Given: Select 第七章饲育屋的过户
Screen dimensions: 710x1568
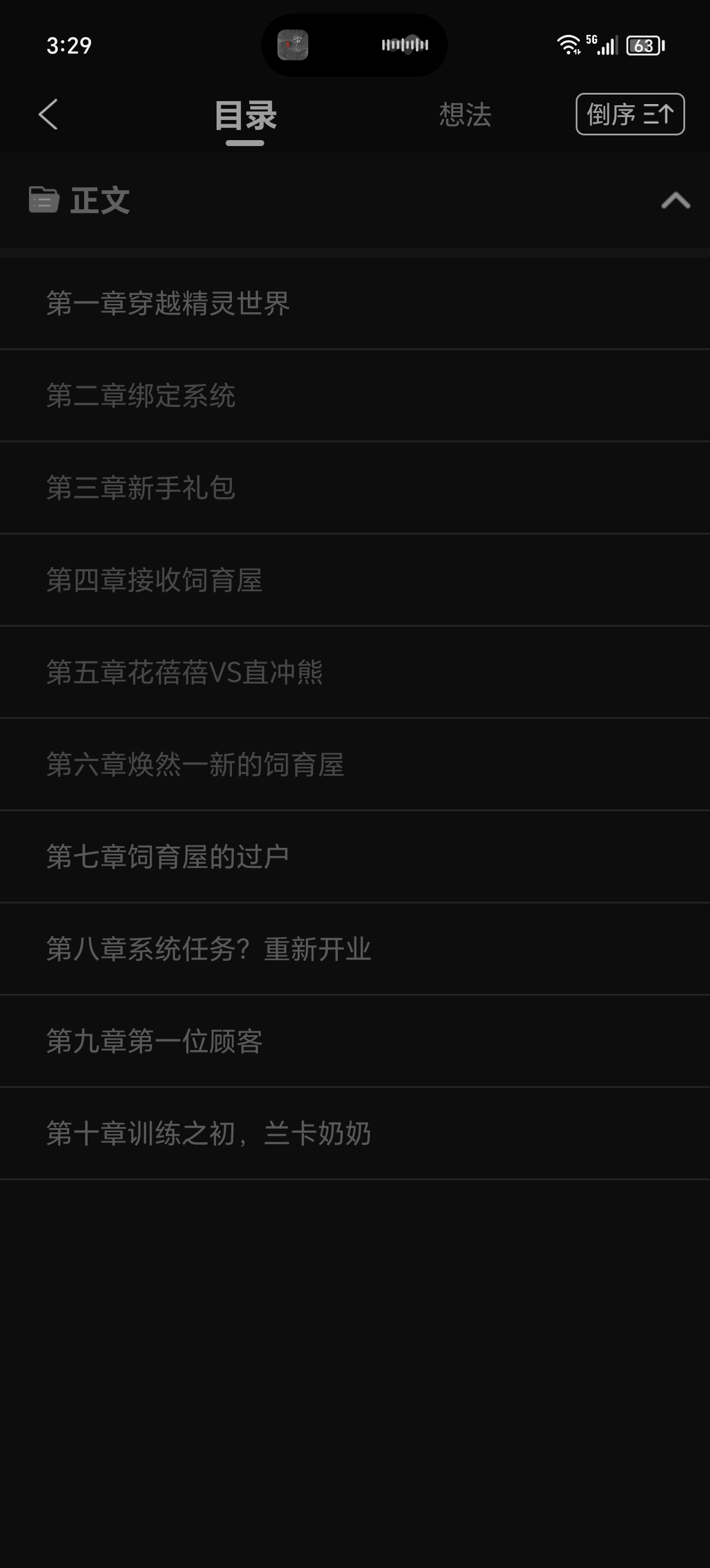Looking at the screenshot, I should [168, 857].
